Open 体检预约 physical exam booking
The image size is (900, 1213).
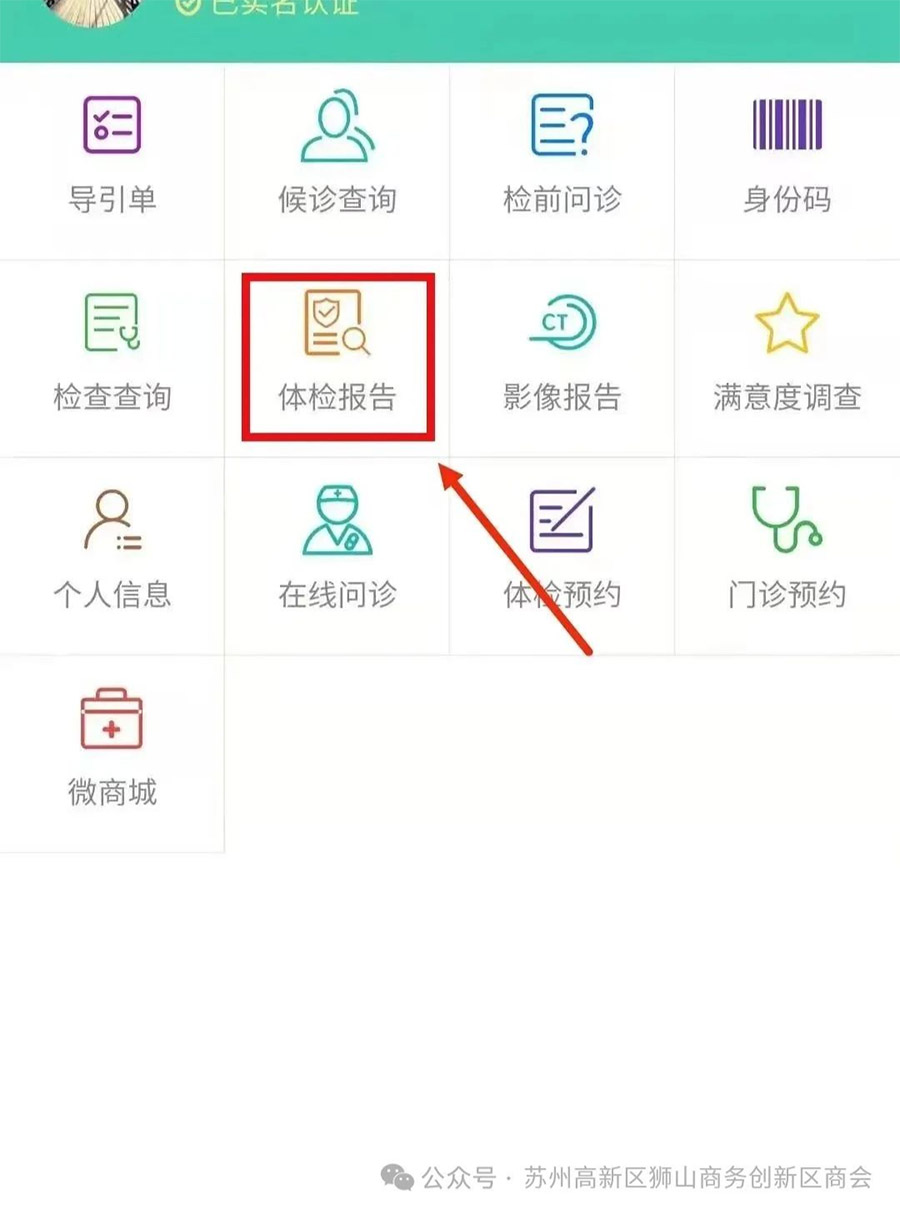(562, 552)
